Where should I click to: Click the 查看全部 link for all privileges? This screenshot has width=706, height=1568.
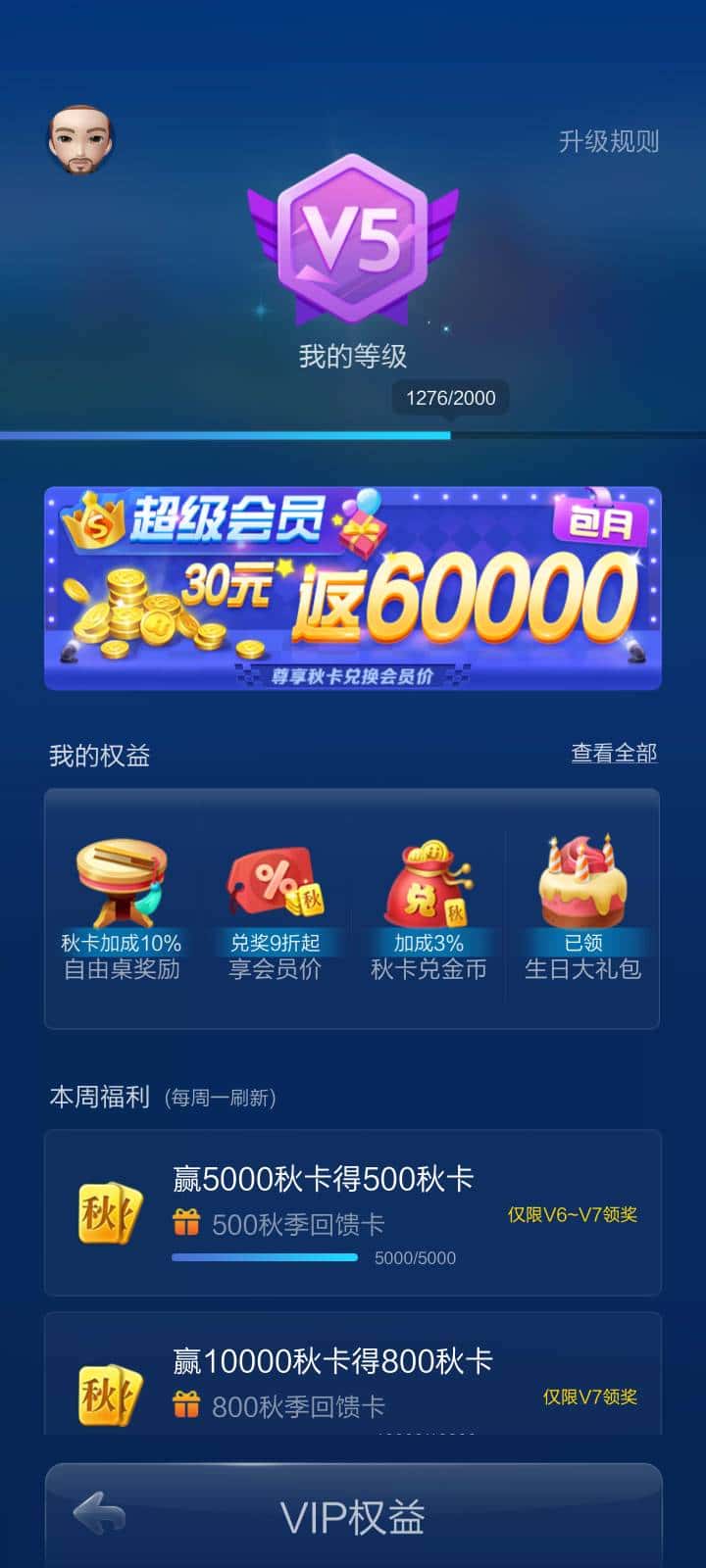tap(612, 754)
